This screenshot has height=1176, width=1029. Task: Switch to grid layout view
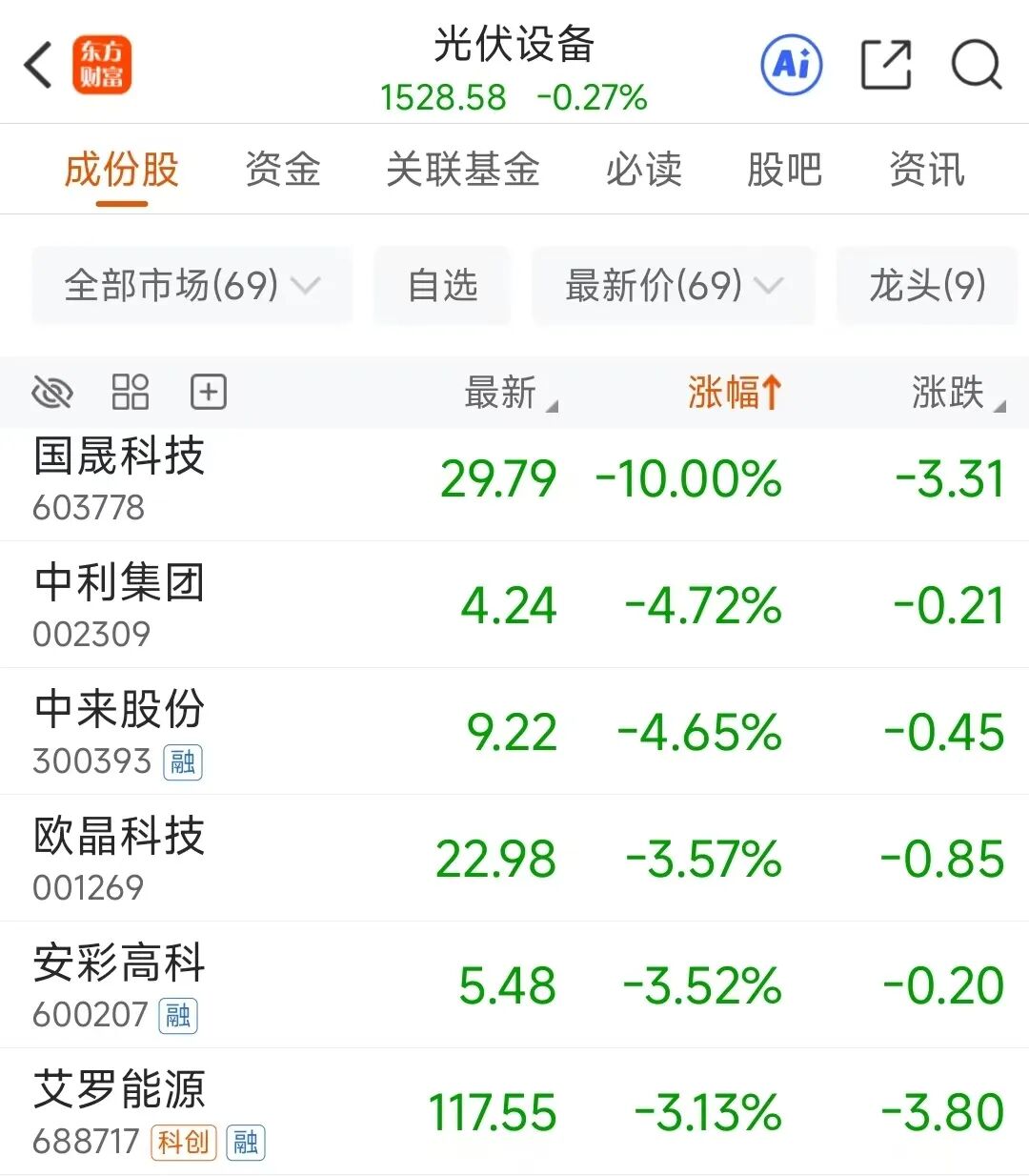(131, 392)
